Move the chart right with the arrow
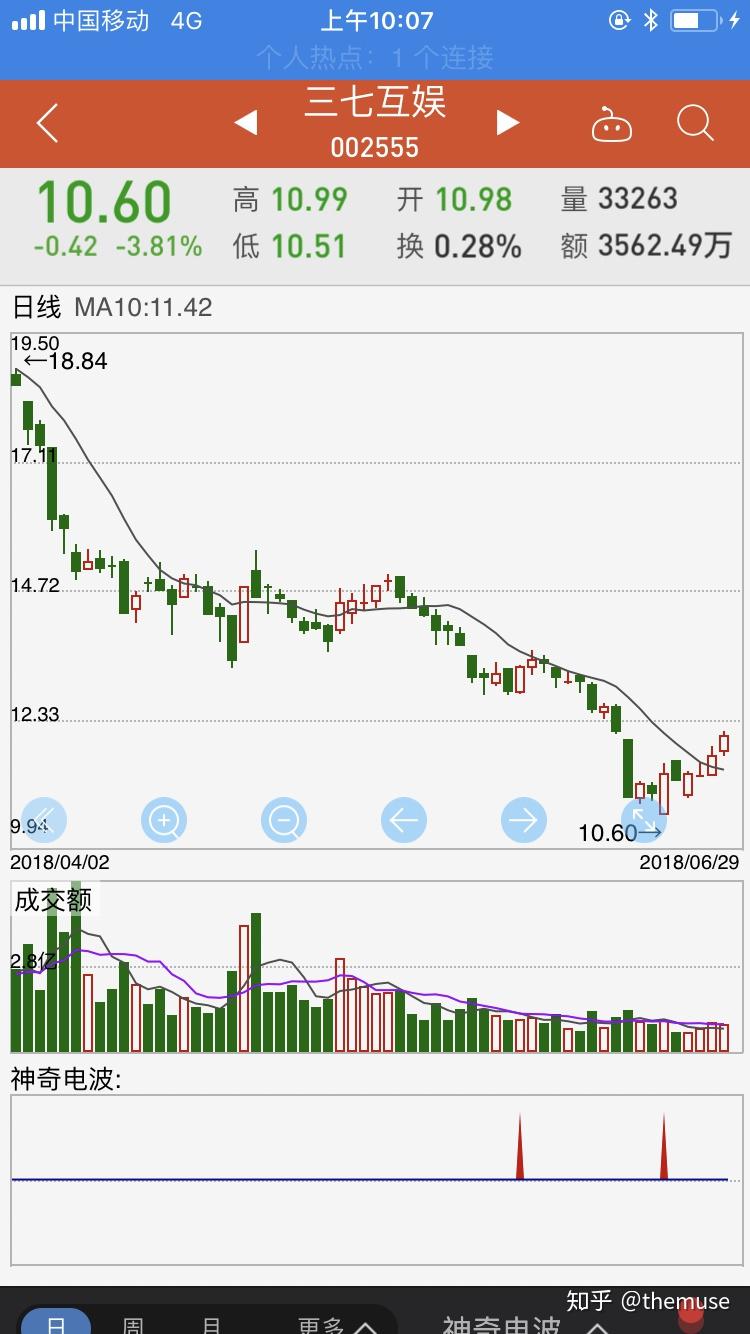This screenshot has width=750, height=1334. 524,821
